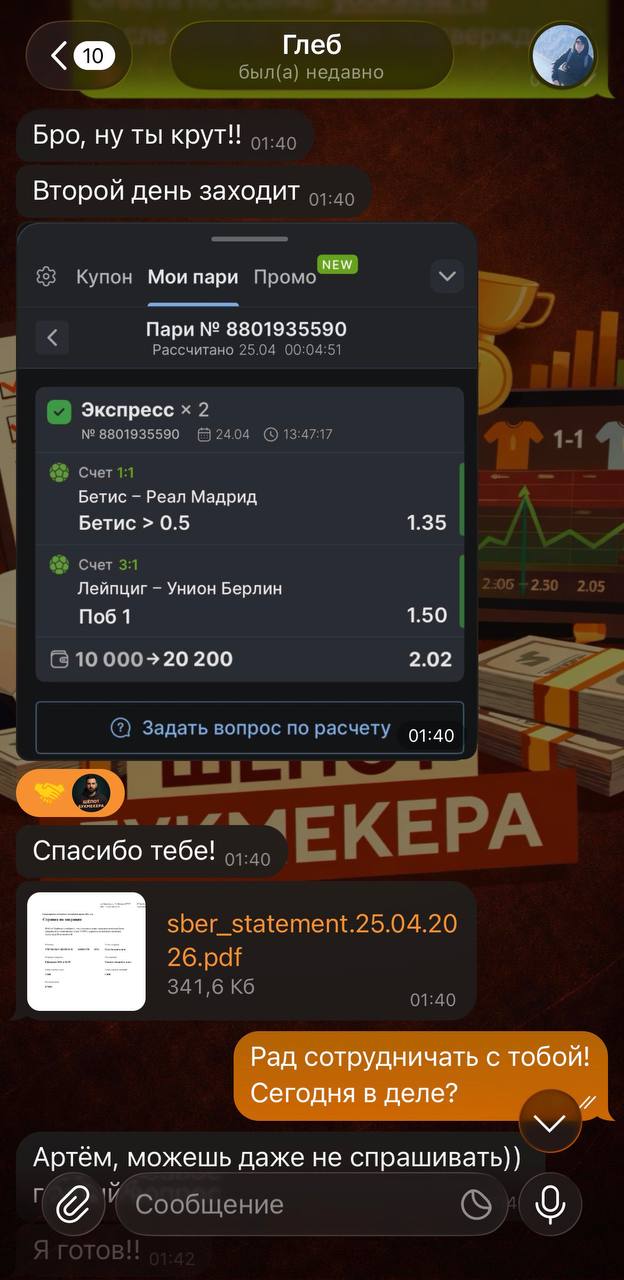The height and width of the screenshot is (1280, 624).
Task: Focus the Сообщение input field
Action: click(290, 1205)
